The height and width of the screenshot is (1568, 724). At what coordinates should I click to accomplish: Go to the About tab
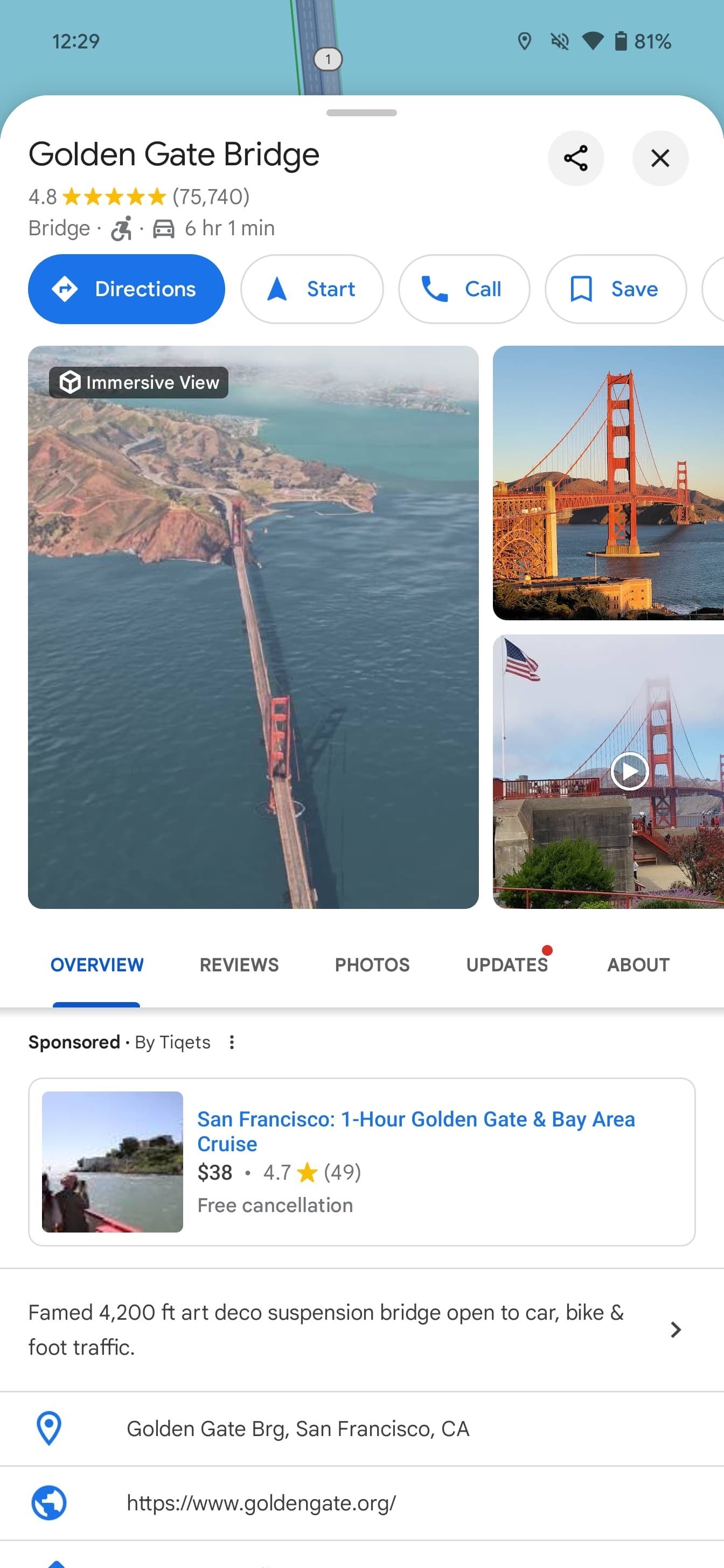[x=638, y=965]
